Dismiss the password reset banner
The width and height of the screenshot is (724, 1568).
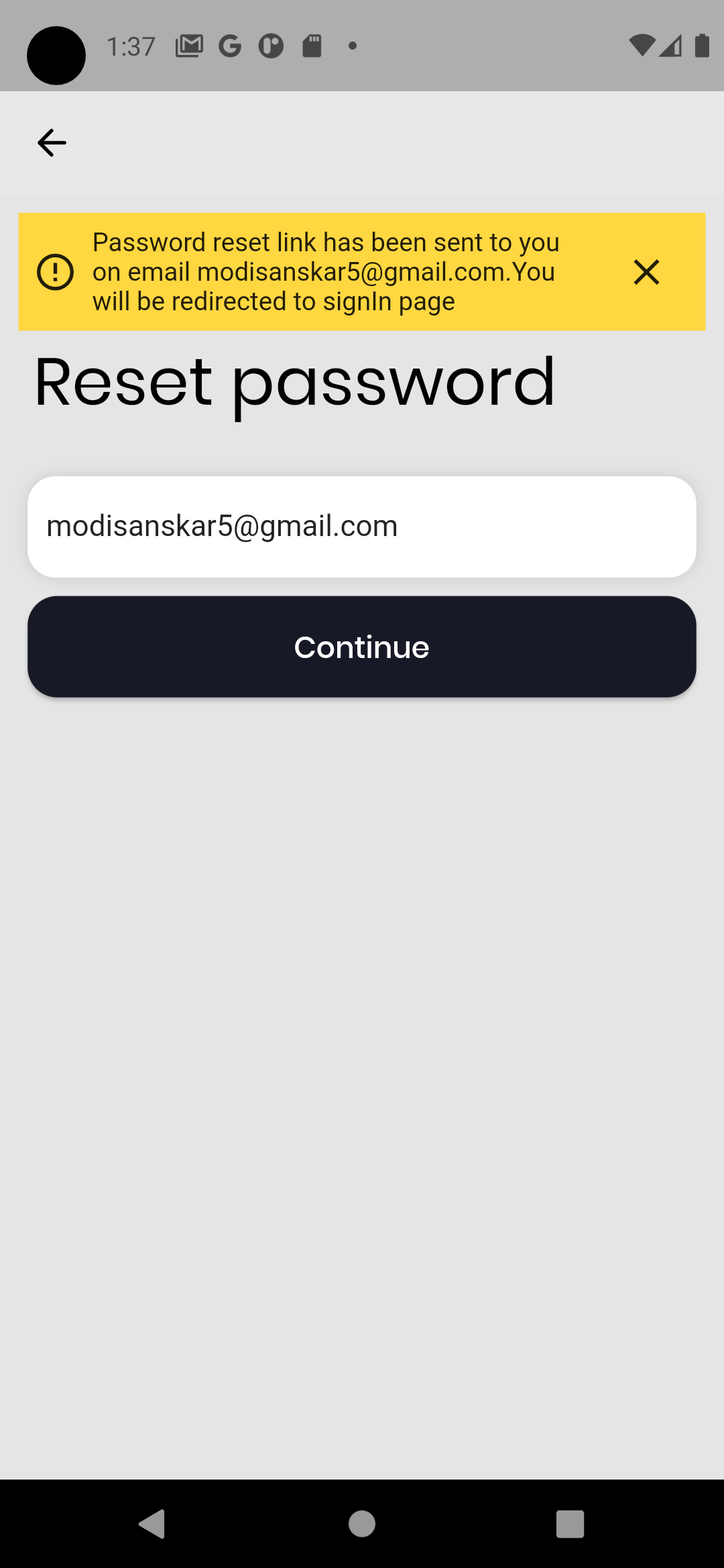646,272
